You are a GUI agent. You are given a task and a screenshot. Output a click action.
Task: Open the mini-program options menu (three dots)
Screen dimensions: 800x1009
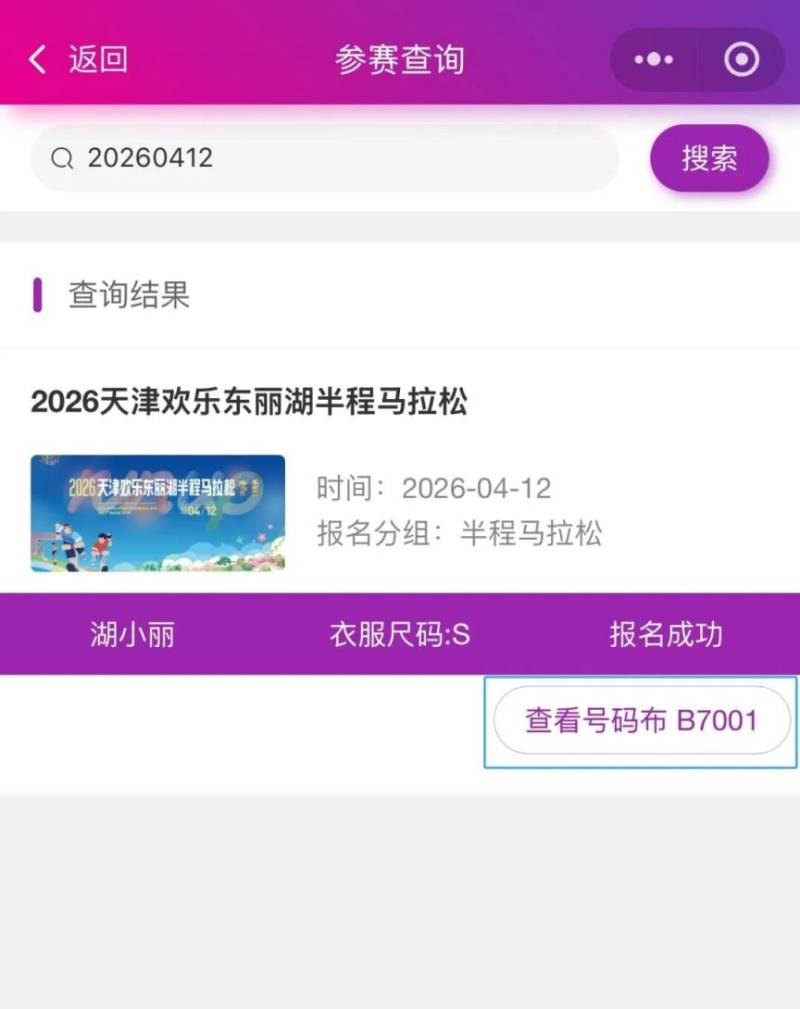tap(652, 60)
